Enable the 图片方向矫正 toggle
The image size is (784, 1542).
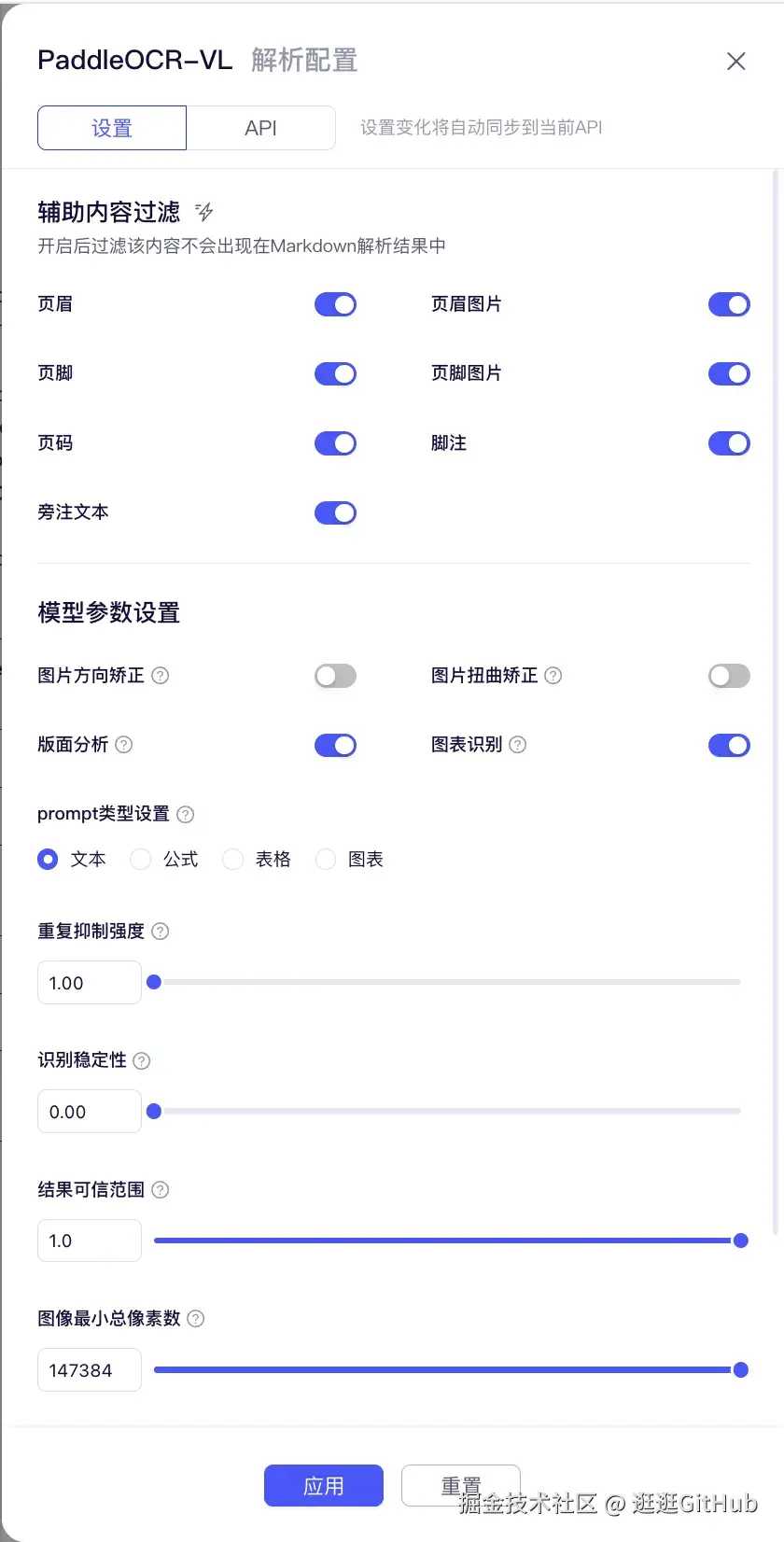click(x=335, y=676)
